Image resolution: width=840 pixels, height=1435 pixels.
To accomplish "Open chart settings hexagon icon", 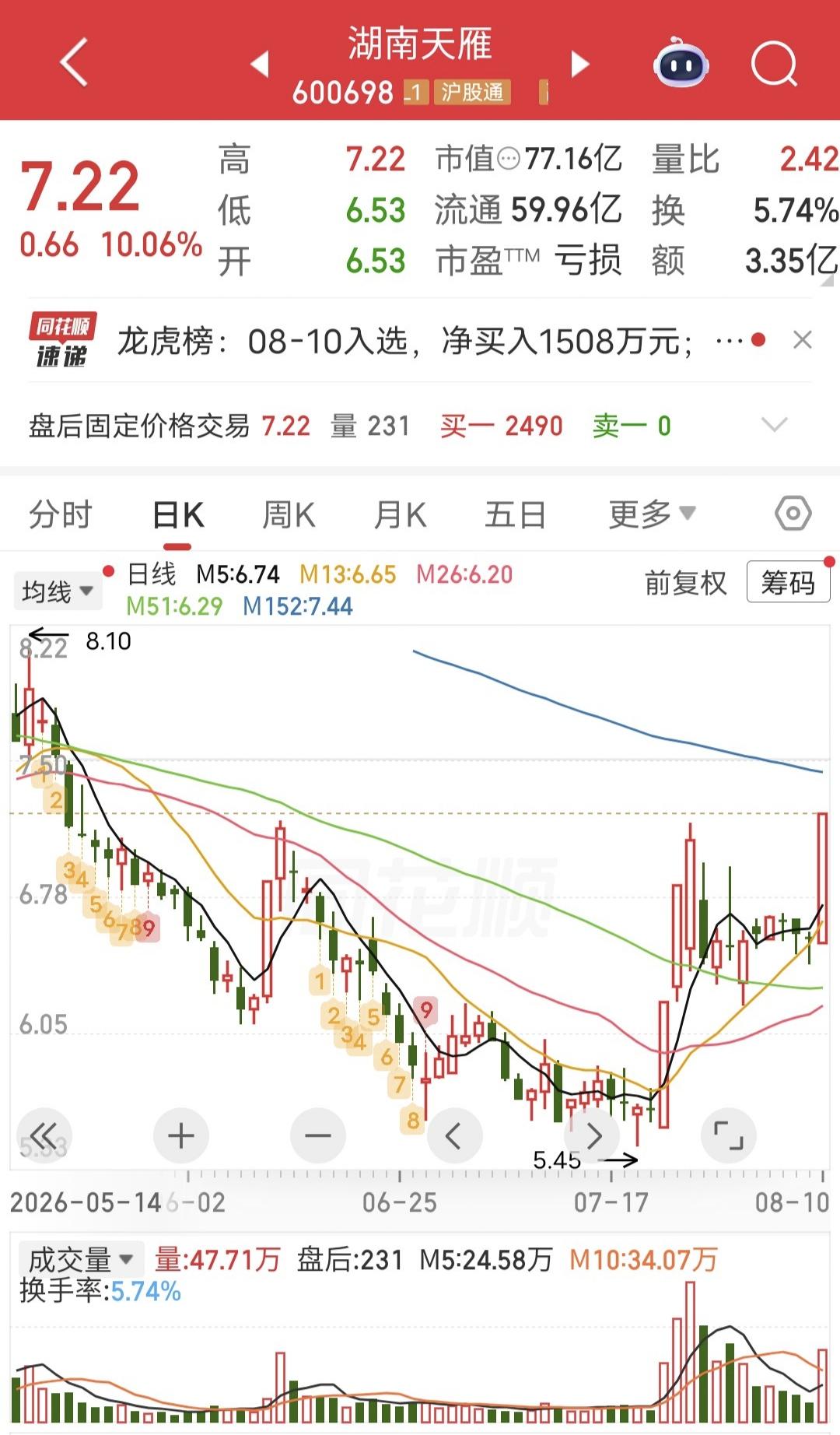I will click(793, 514).
